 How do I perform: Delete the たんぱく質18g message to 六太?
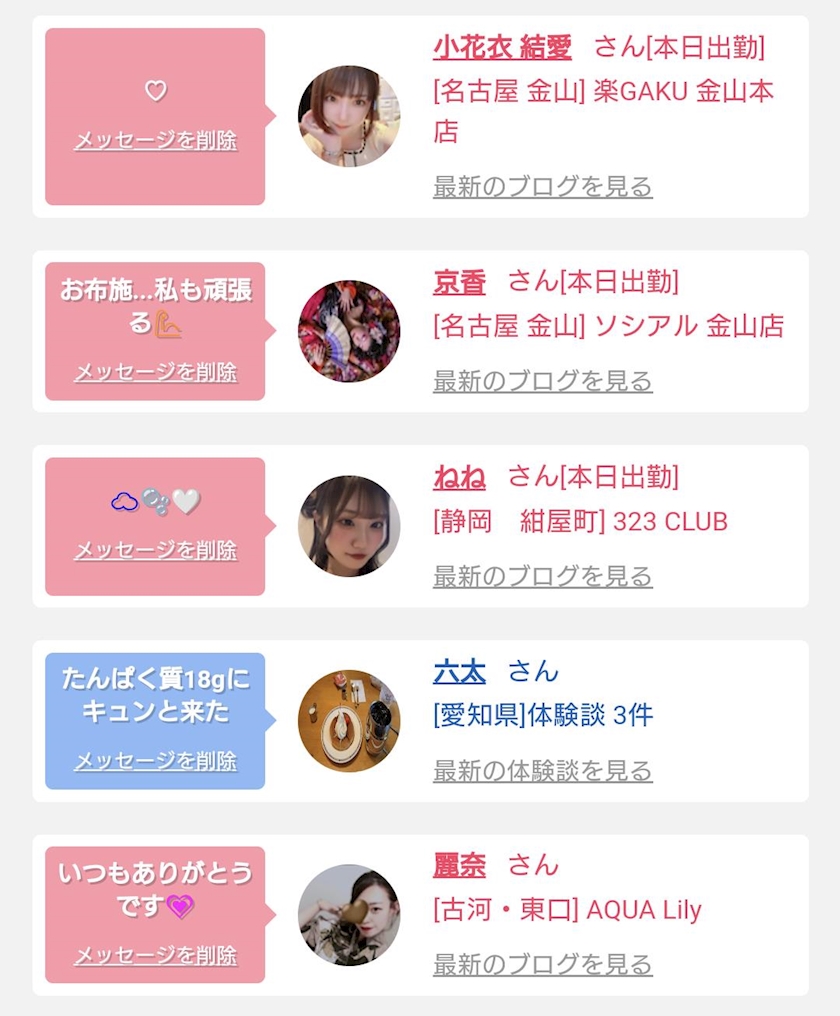(x=156, y=761)
